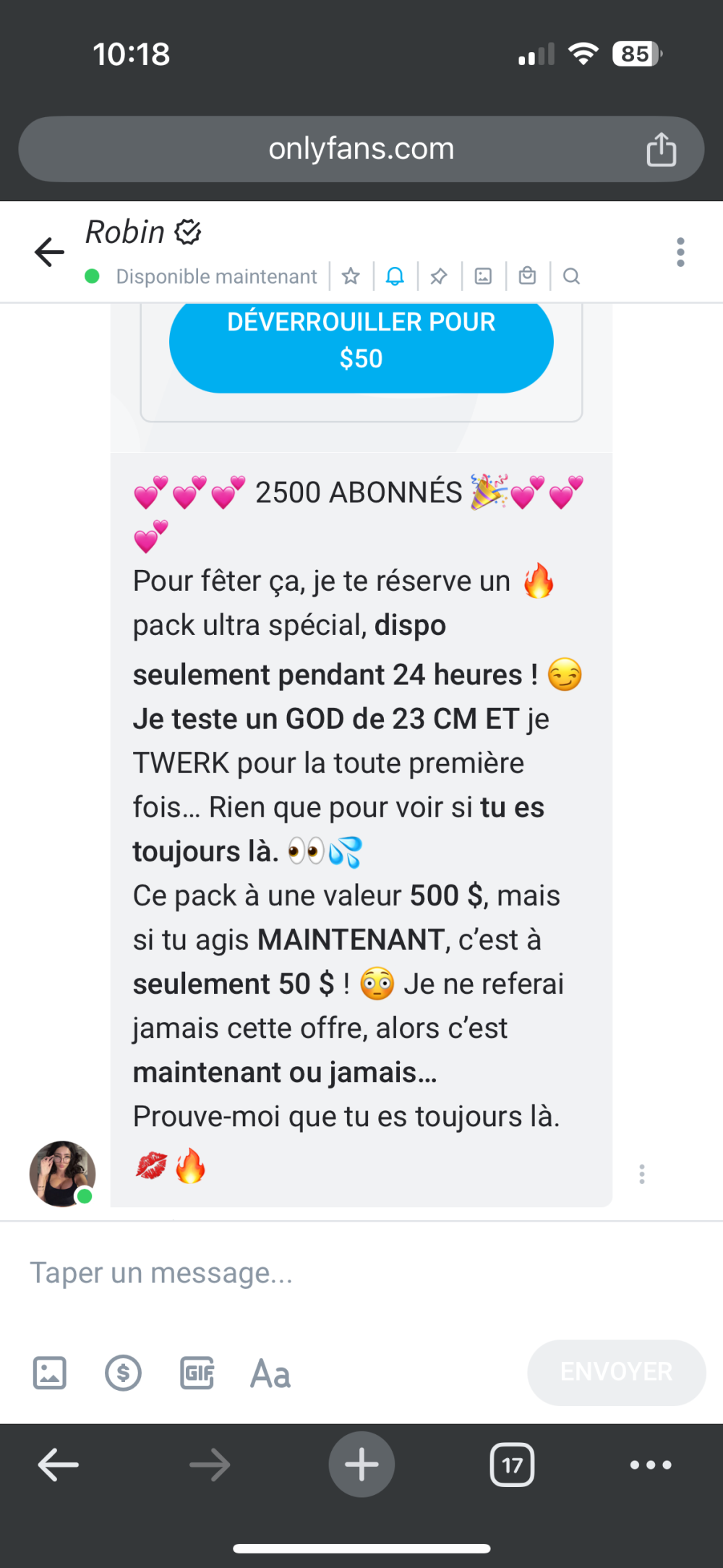Open options for the 2500 abonnés message
Viewport: 723px width, 1568px height.
click(641, 1173)
